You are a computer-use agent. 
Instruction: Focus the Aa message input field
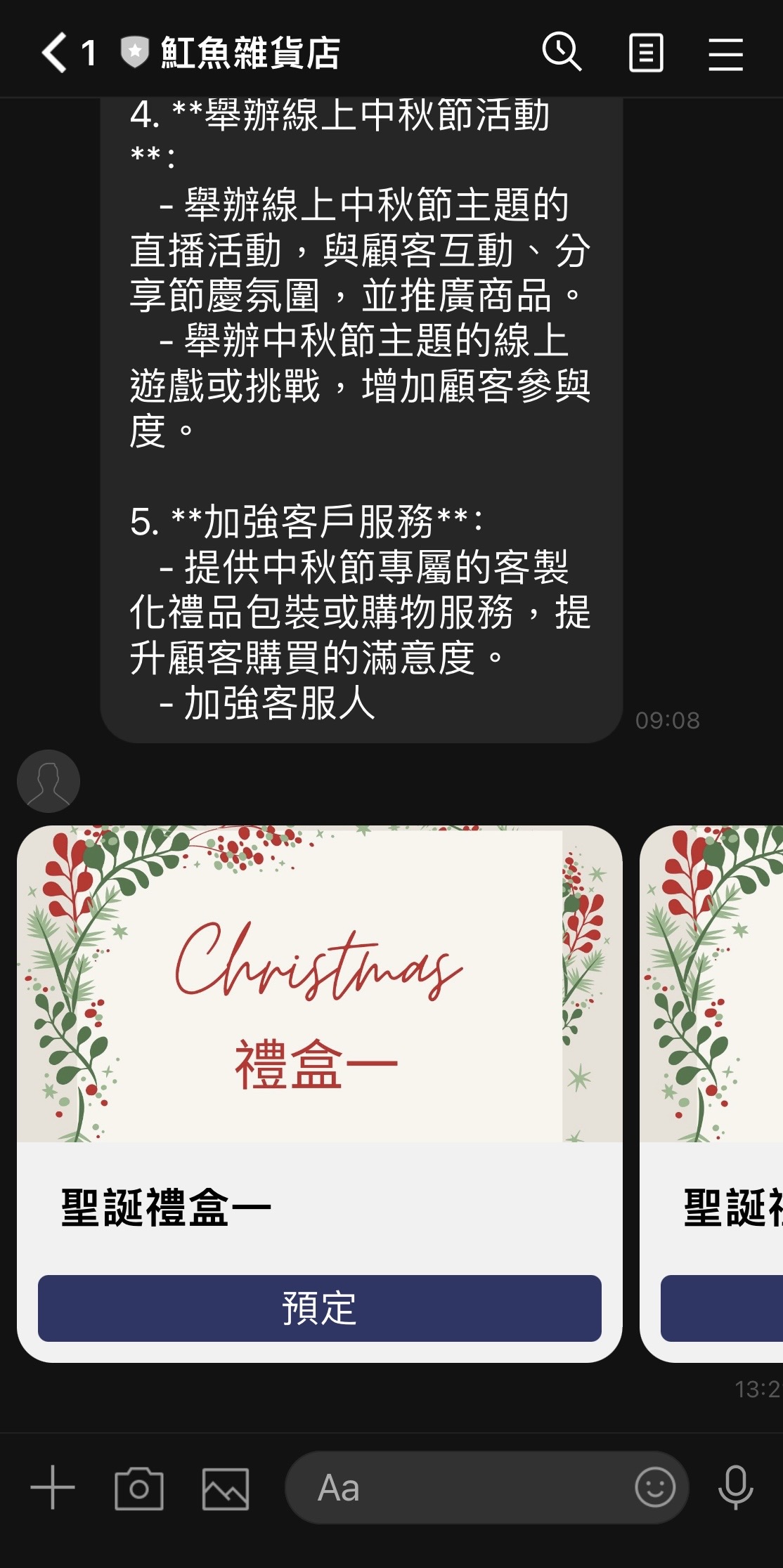[457, 1487]
